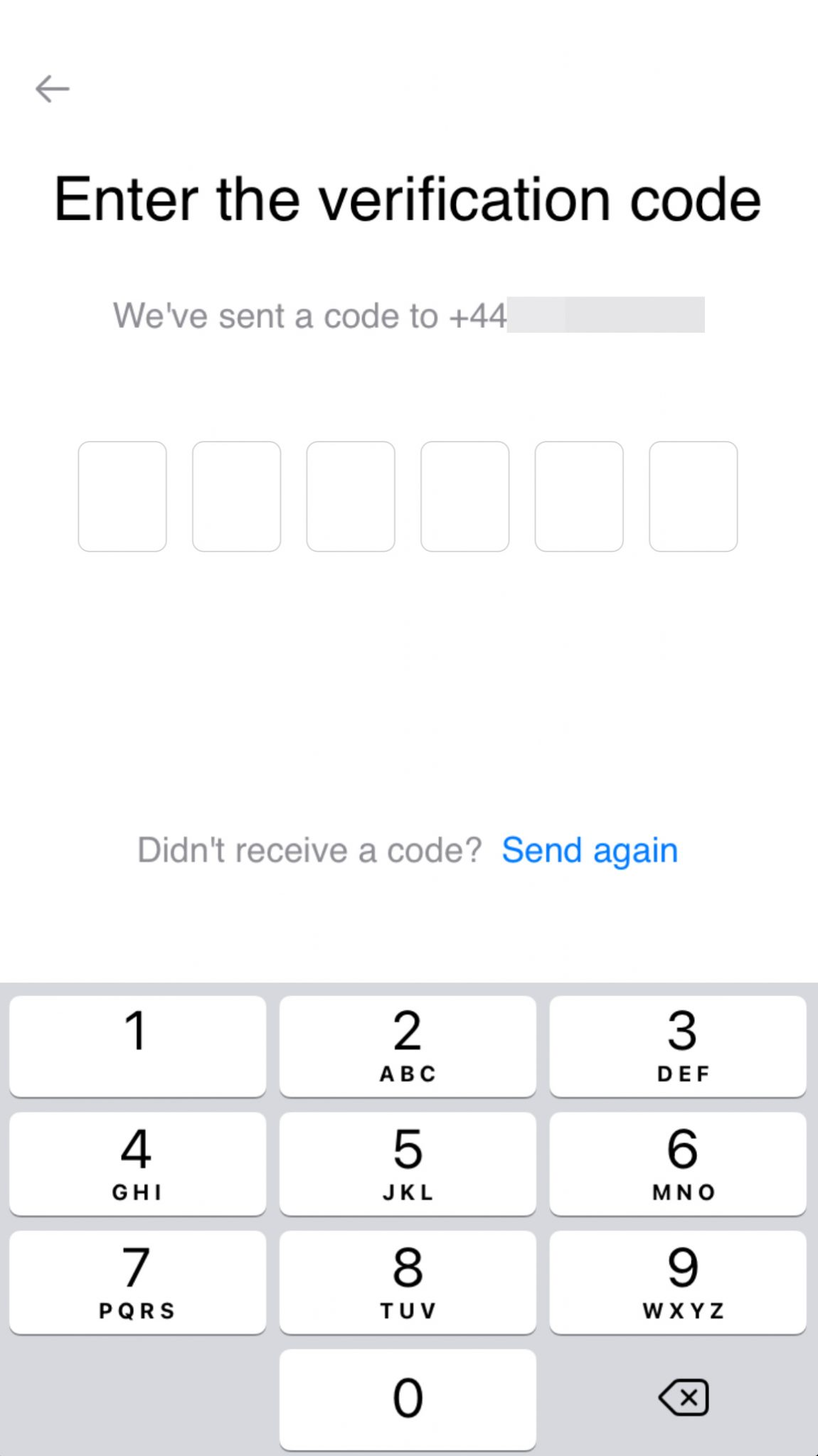
Task: Delete a digit with backspace key
Action: pyautogui.click(x=684, y=1398)
